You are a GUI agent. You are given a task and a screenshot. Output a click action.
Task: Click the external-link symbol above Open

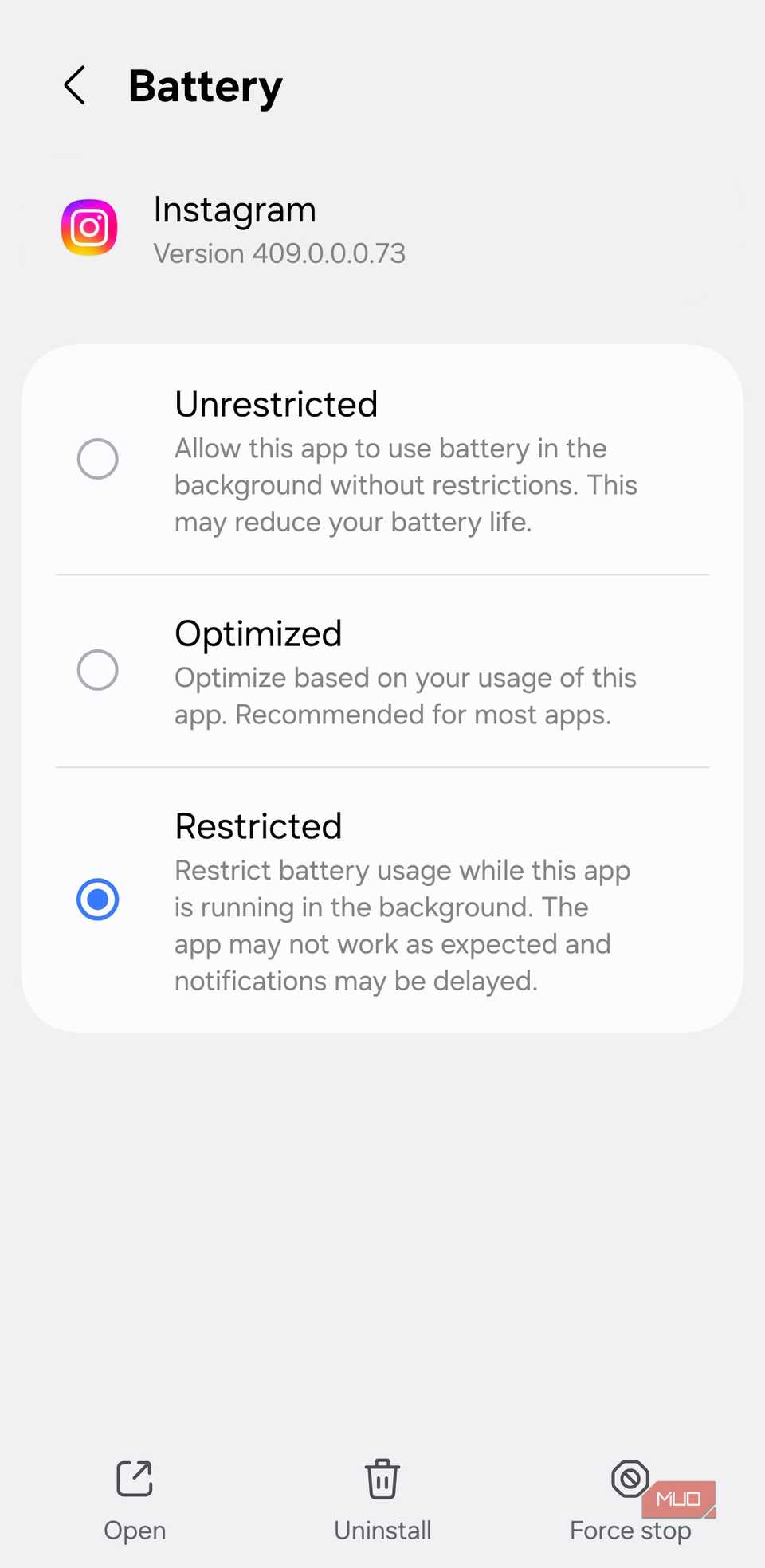(134, 1480)
